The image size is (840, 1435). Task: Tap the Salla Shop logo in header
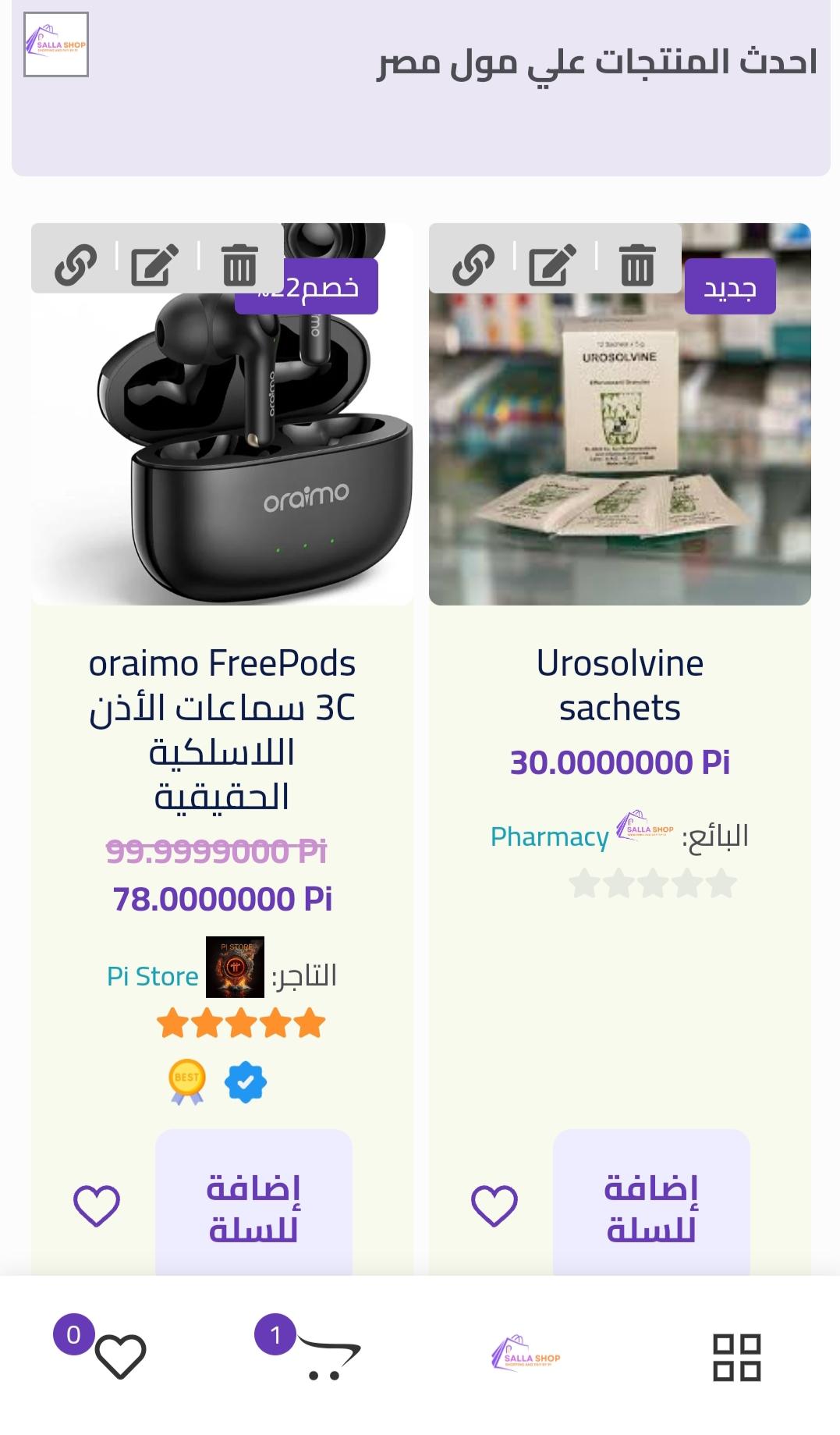tap(56, 44)
